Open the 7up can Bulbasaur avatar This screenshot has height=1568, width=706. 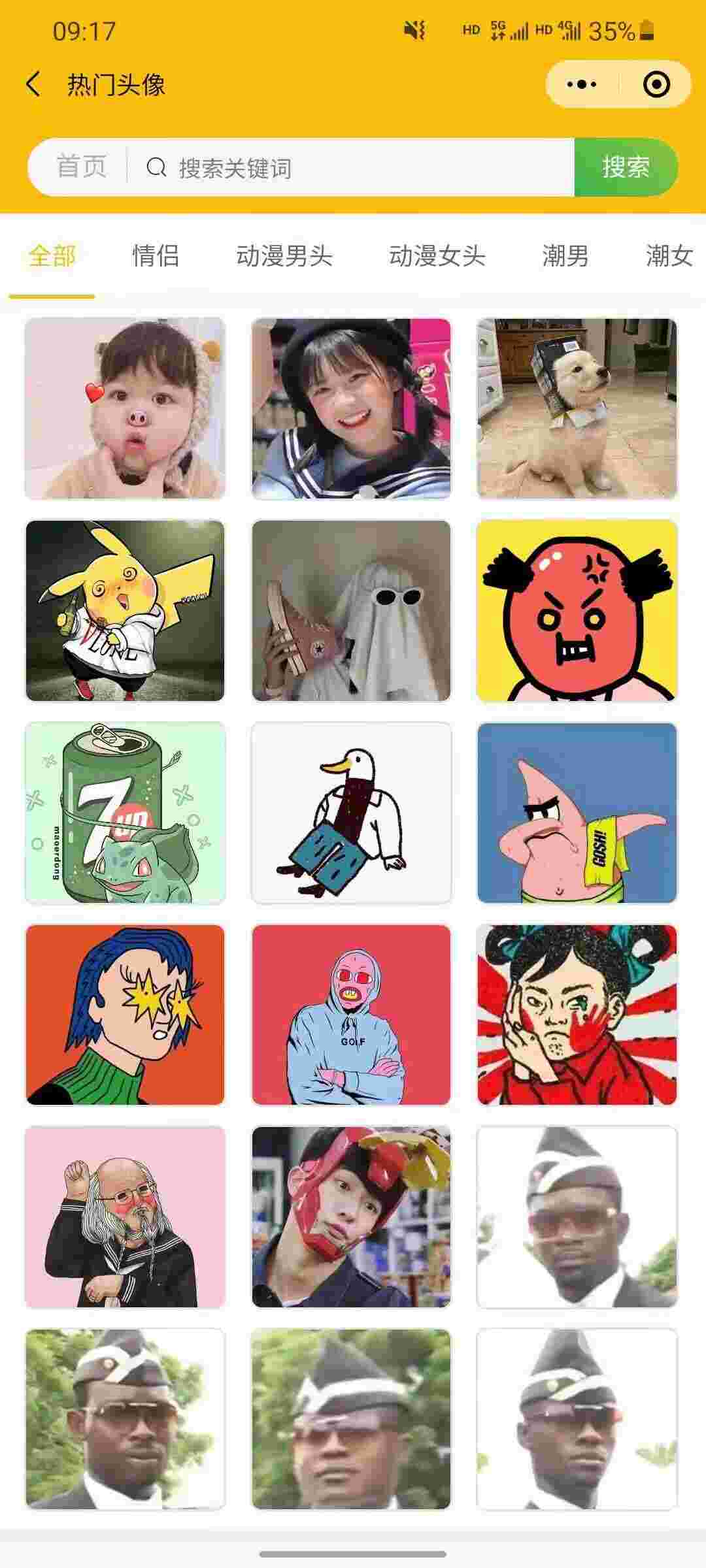[125, 813]
